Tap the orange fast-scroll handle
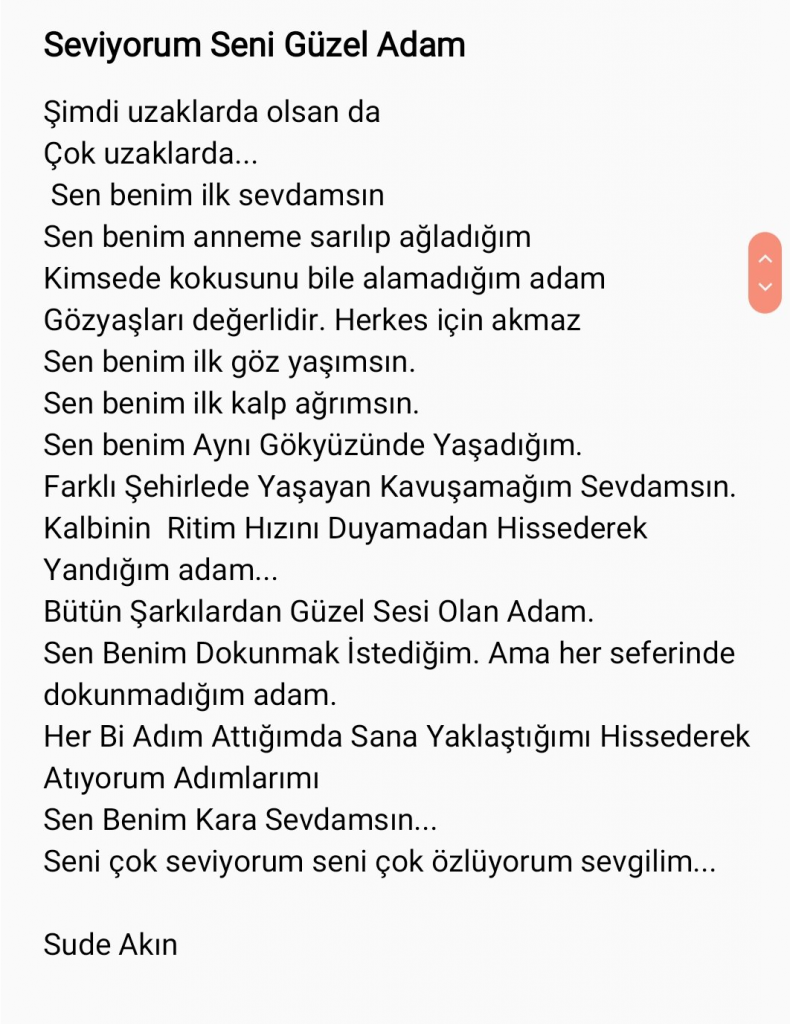 (x=765, y=273)
